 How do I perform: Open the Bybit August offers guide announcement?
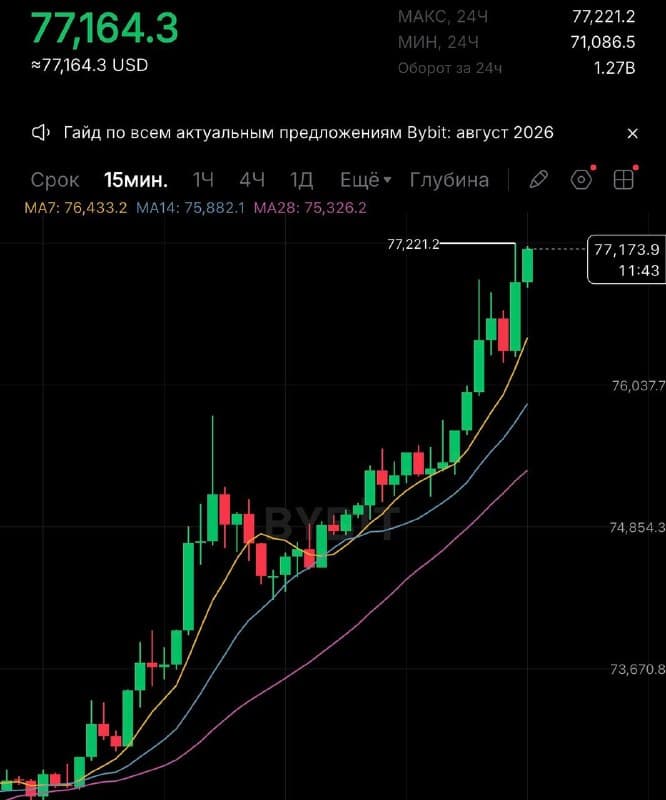pyautogui.click(x=308, y=133)
